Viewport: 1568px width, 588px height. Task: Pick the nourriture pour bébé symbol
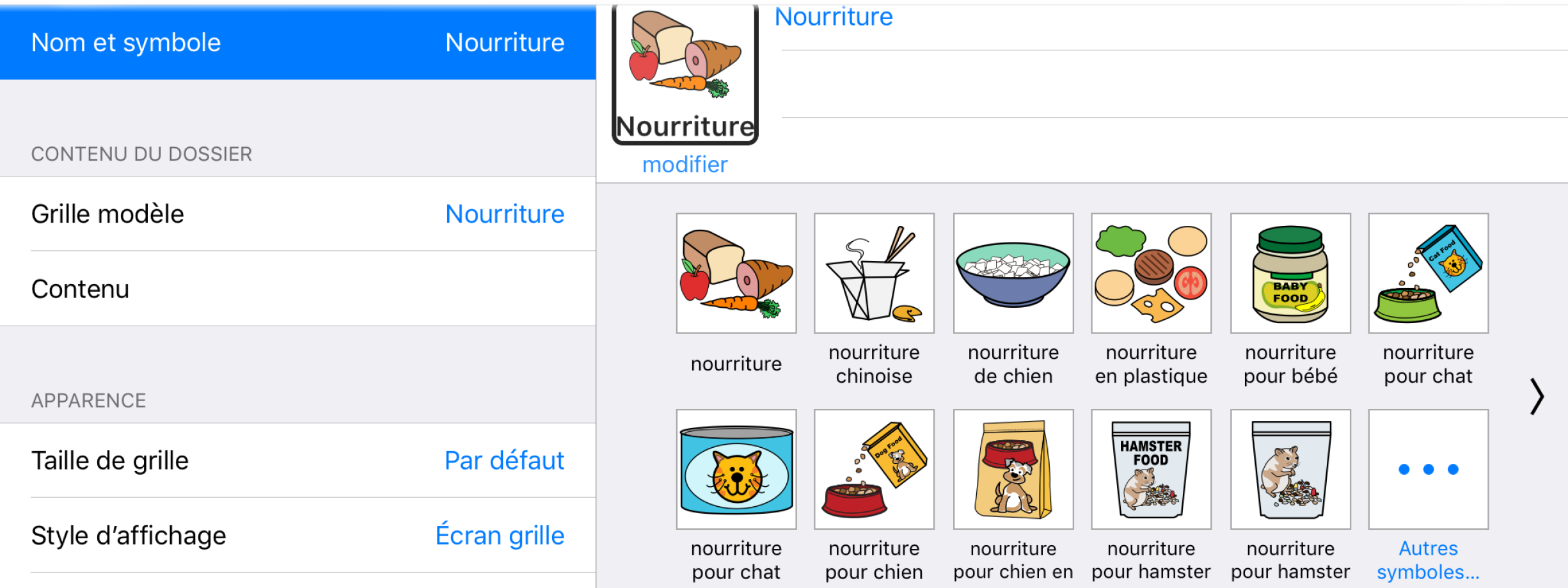click(1290, 274)
